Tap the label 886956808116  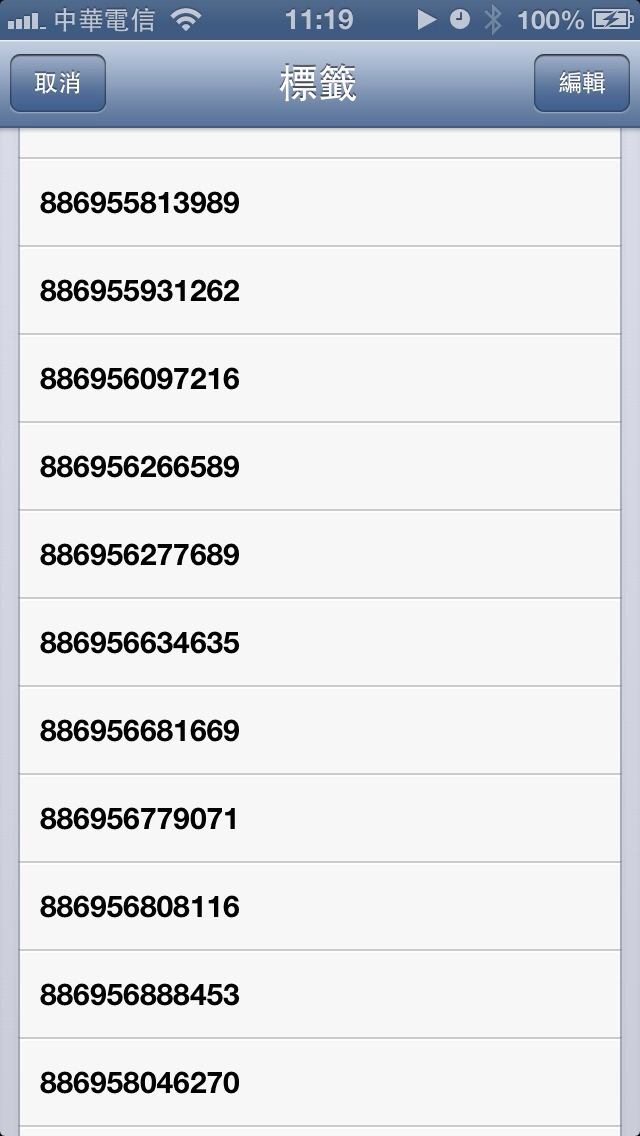tap(320, 906)
